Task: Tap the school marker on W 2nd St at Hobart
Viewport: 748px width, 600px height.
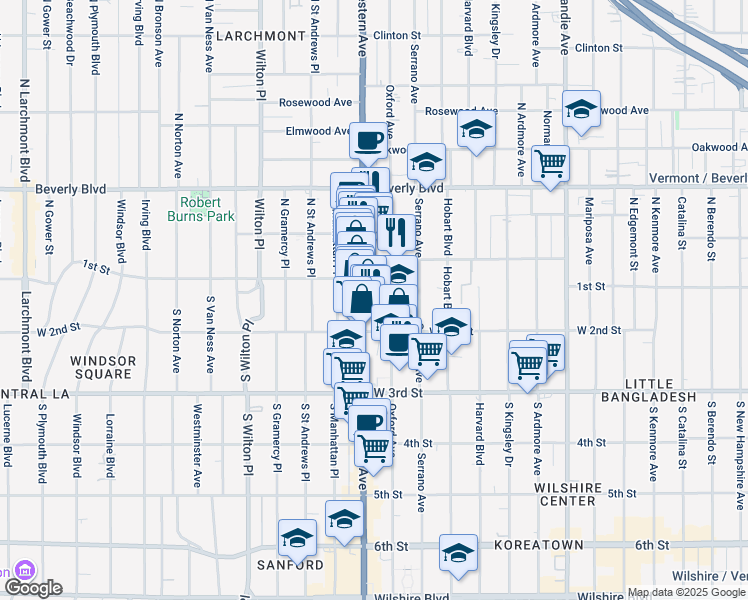Action: (x=452, y=327)
